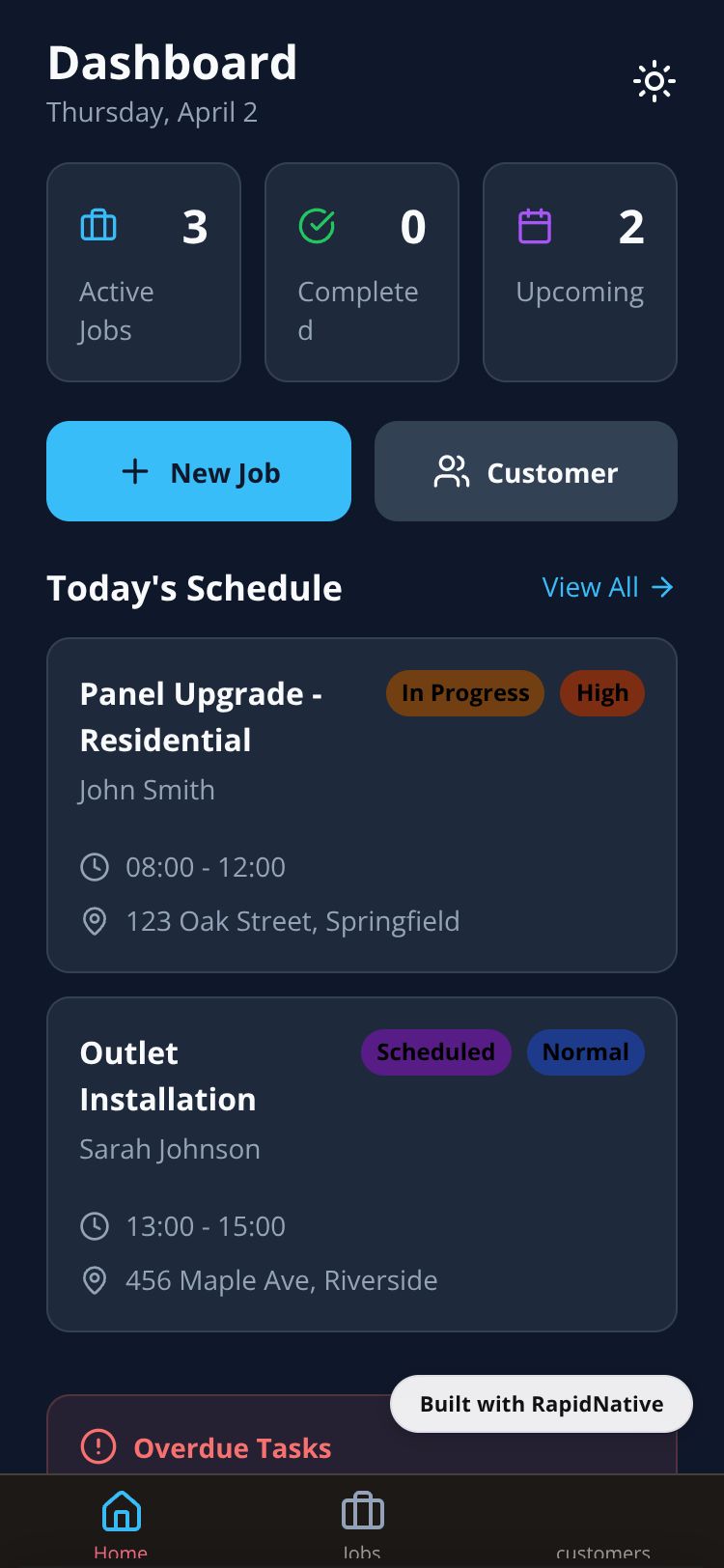Toggle the light theme sun icon
Screen dimensions: 724x1568
(x=654, y=82)
